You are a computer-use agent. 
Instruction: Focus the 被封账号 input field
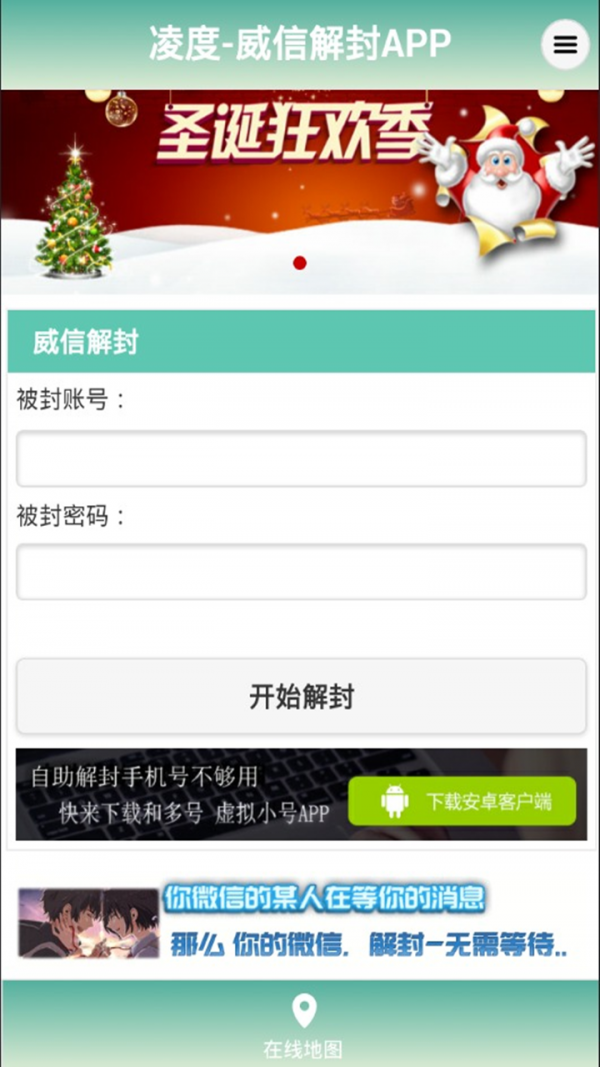[x=300, y=459]
